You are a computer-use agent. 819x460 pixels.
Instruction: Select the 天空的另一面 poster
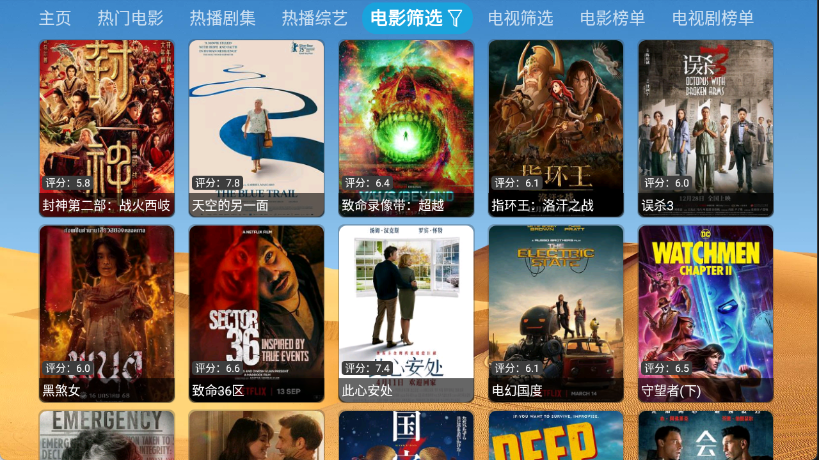[256, 128]
